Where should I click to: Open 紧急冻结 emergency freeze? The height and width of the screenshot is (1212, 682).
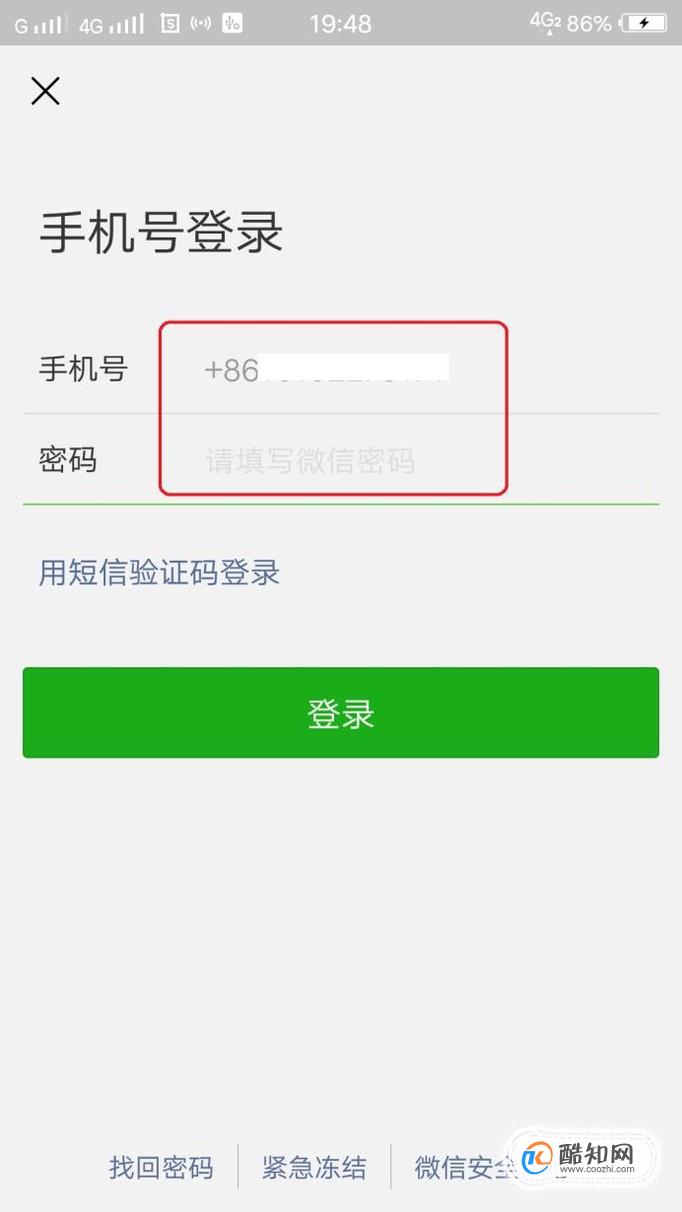(314, 1167)
